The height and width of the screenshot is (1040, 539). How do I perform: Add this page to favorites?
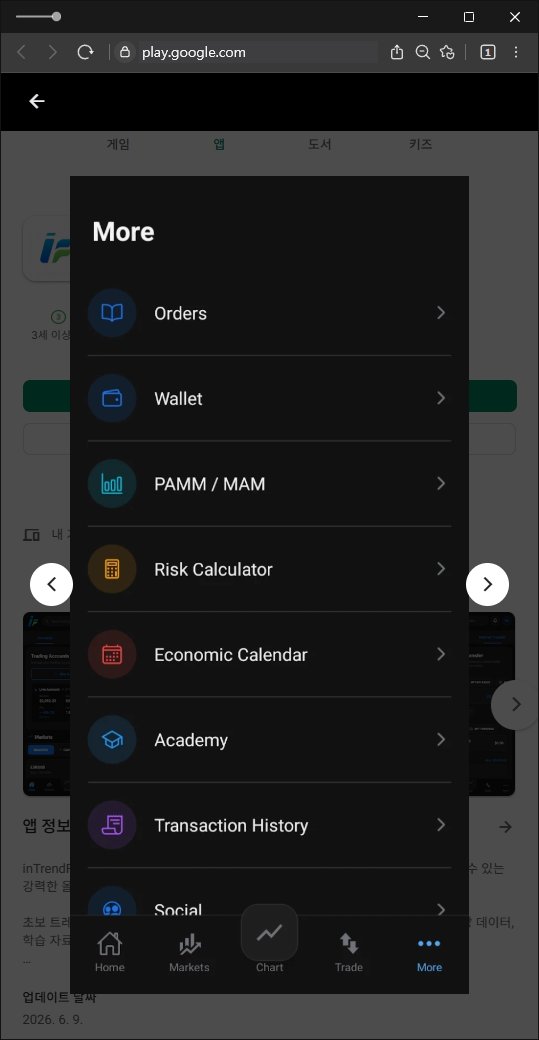pyautogui.click(x=448, y=52)
